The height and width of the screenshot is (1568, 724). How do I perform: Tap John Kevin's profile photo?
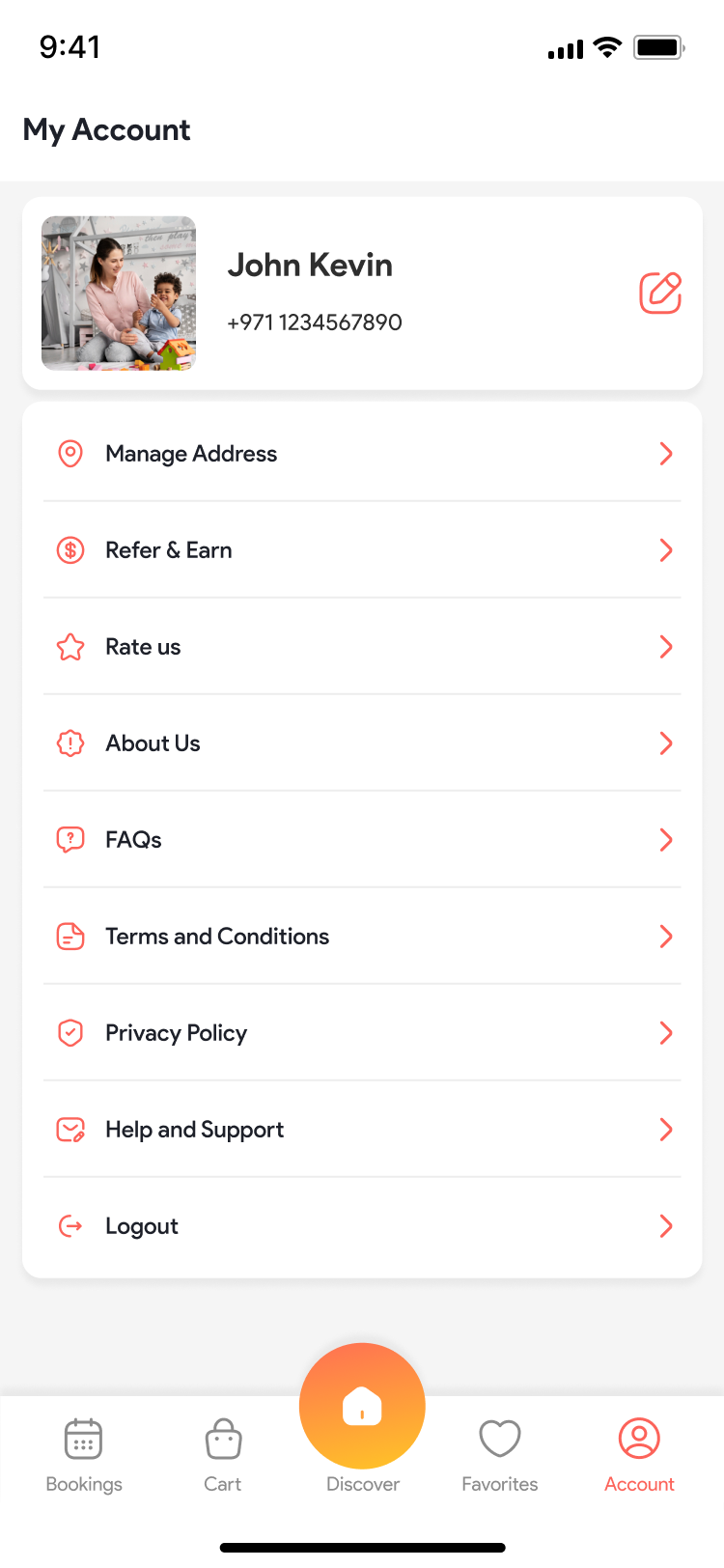pyautogui.click(x=119, y=294)
